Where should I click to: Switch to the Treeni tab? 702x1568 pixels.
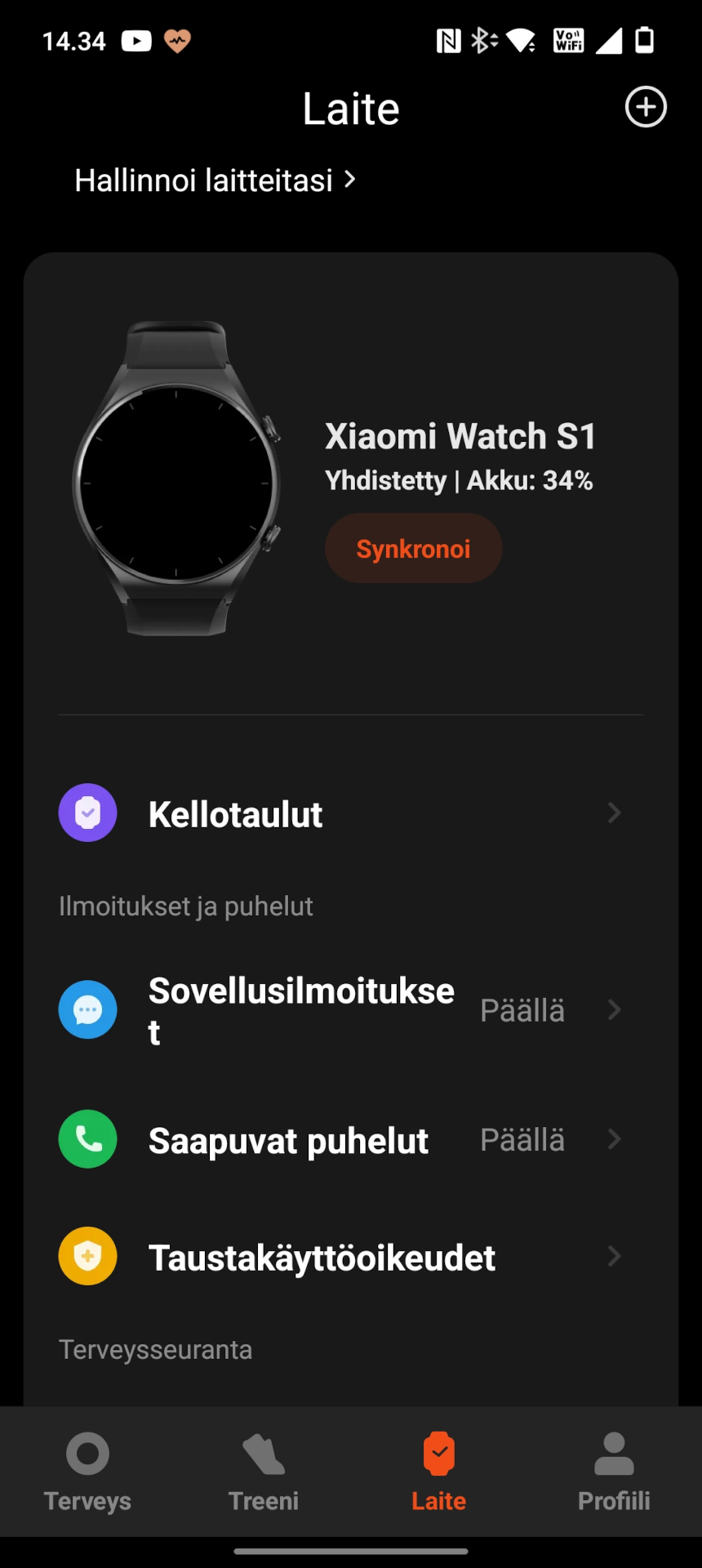click(x=263, y=1472)
